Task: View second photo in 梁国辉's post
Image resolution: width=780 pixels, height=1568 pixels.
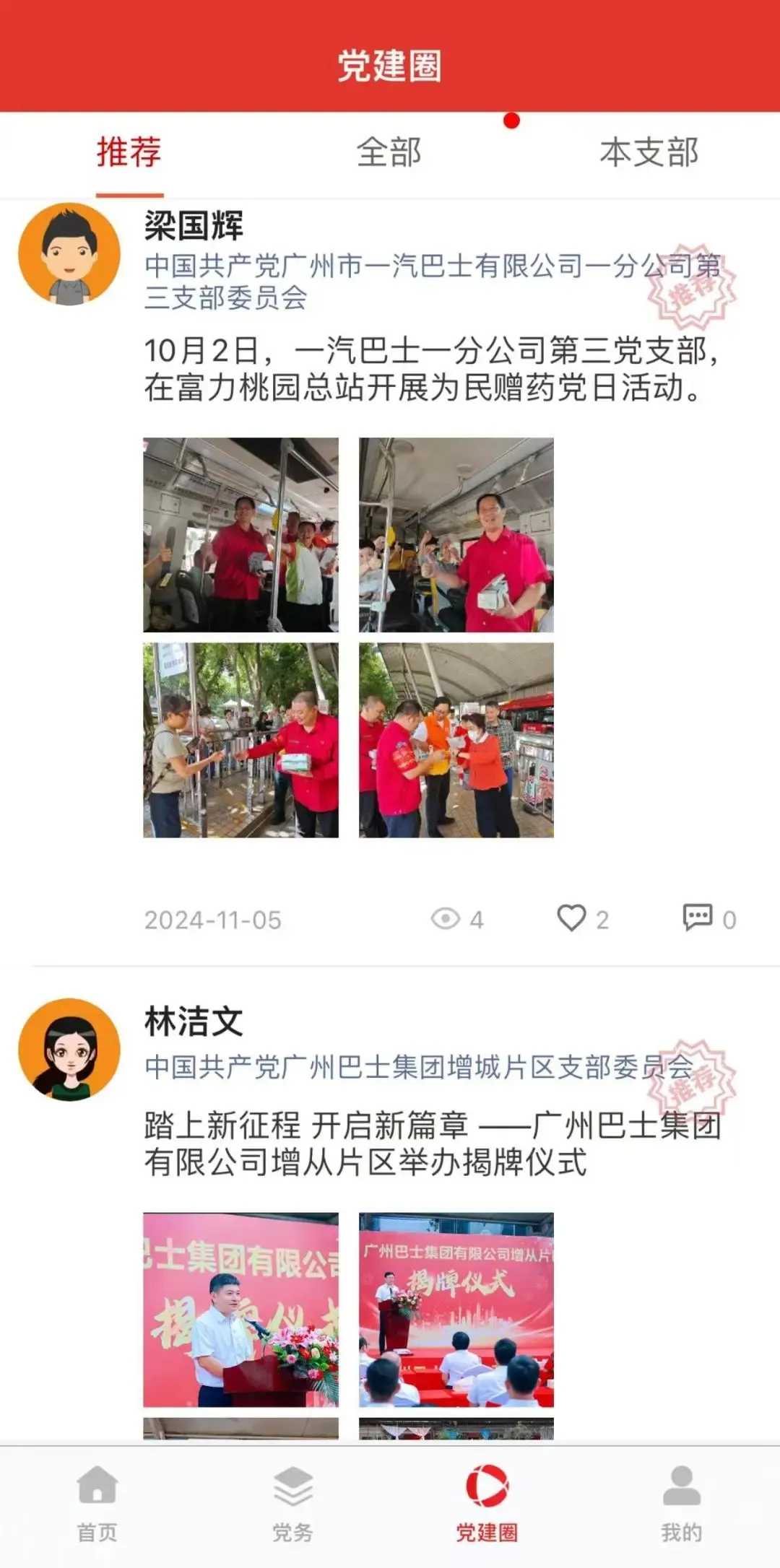Action: tap(456, 535)
